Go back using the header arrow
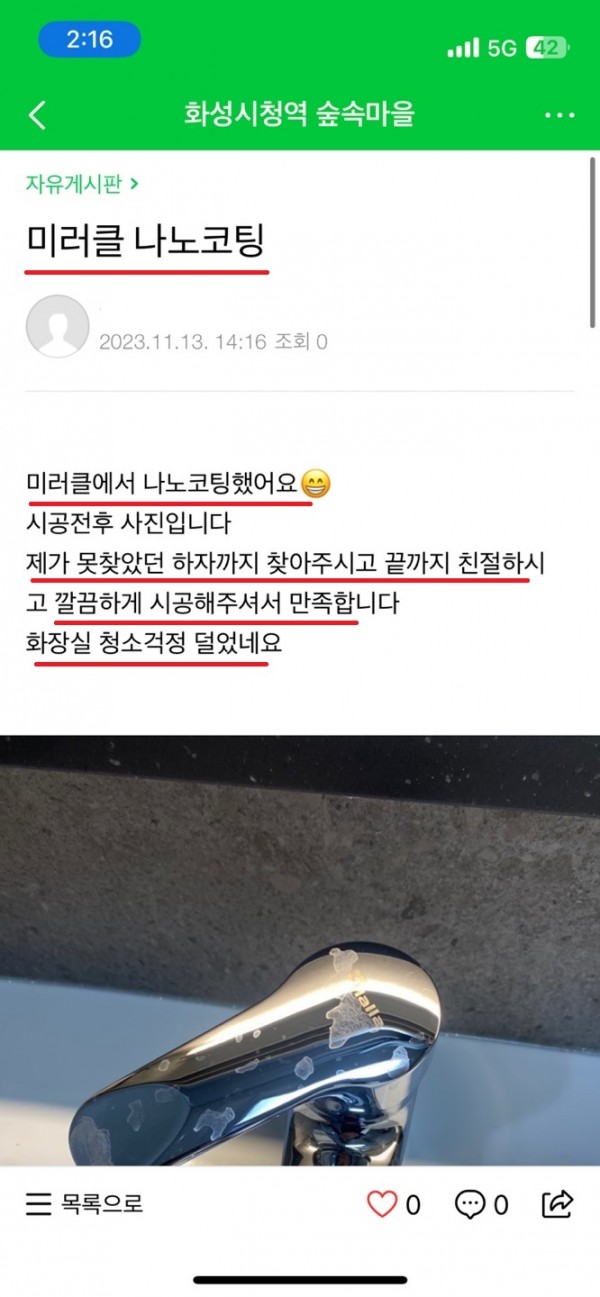The width and height of the screenshot is (600, 1297). 37,115
